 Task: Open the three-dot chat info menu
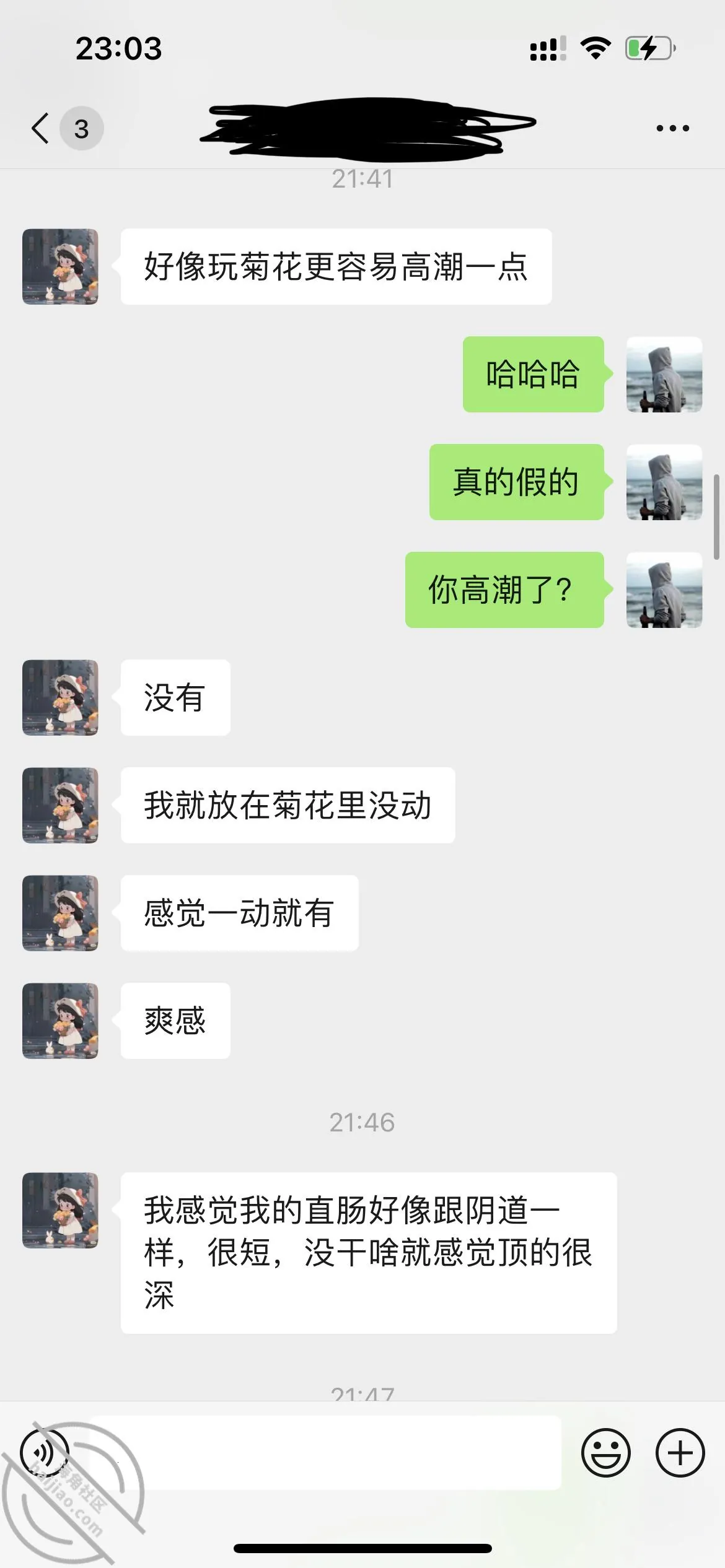(x=672, y=128)
